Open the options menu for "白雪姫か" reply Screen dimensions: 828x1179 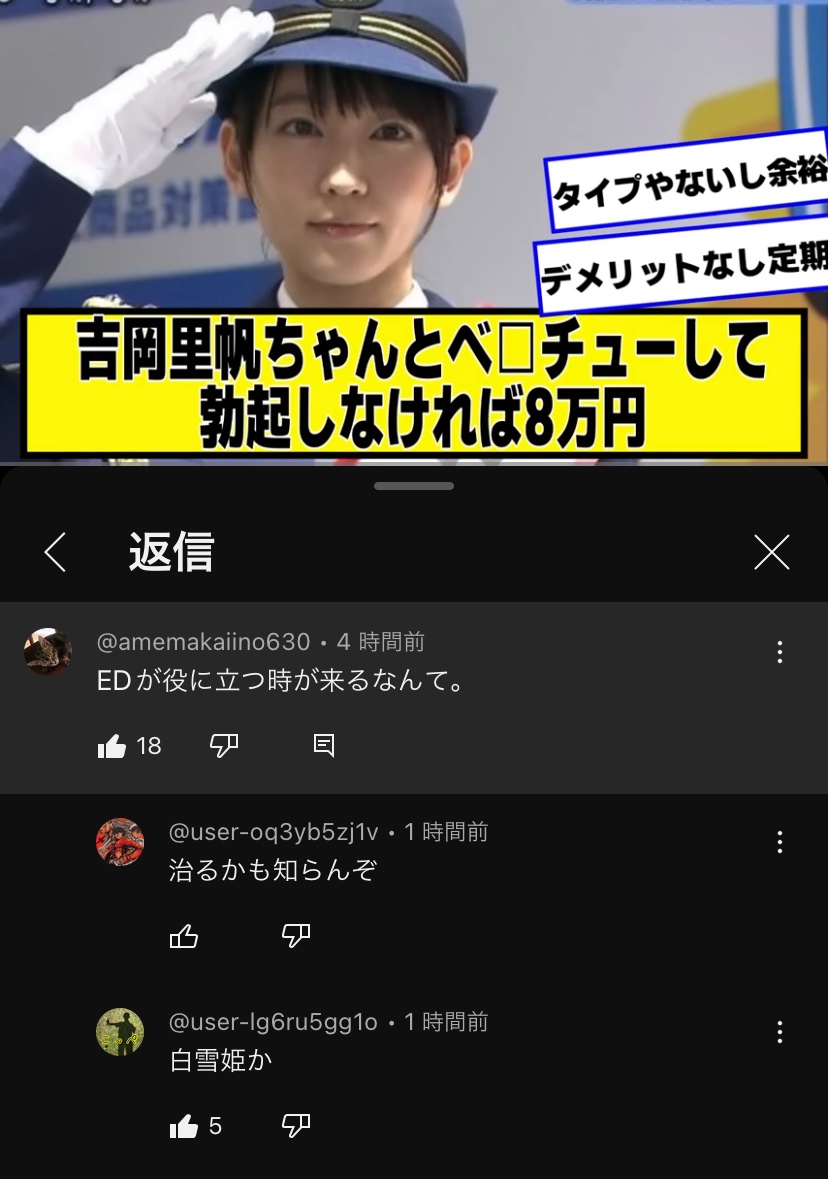(x=779, y=1033)
